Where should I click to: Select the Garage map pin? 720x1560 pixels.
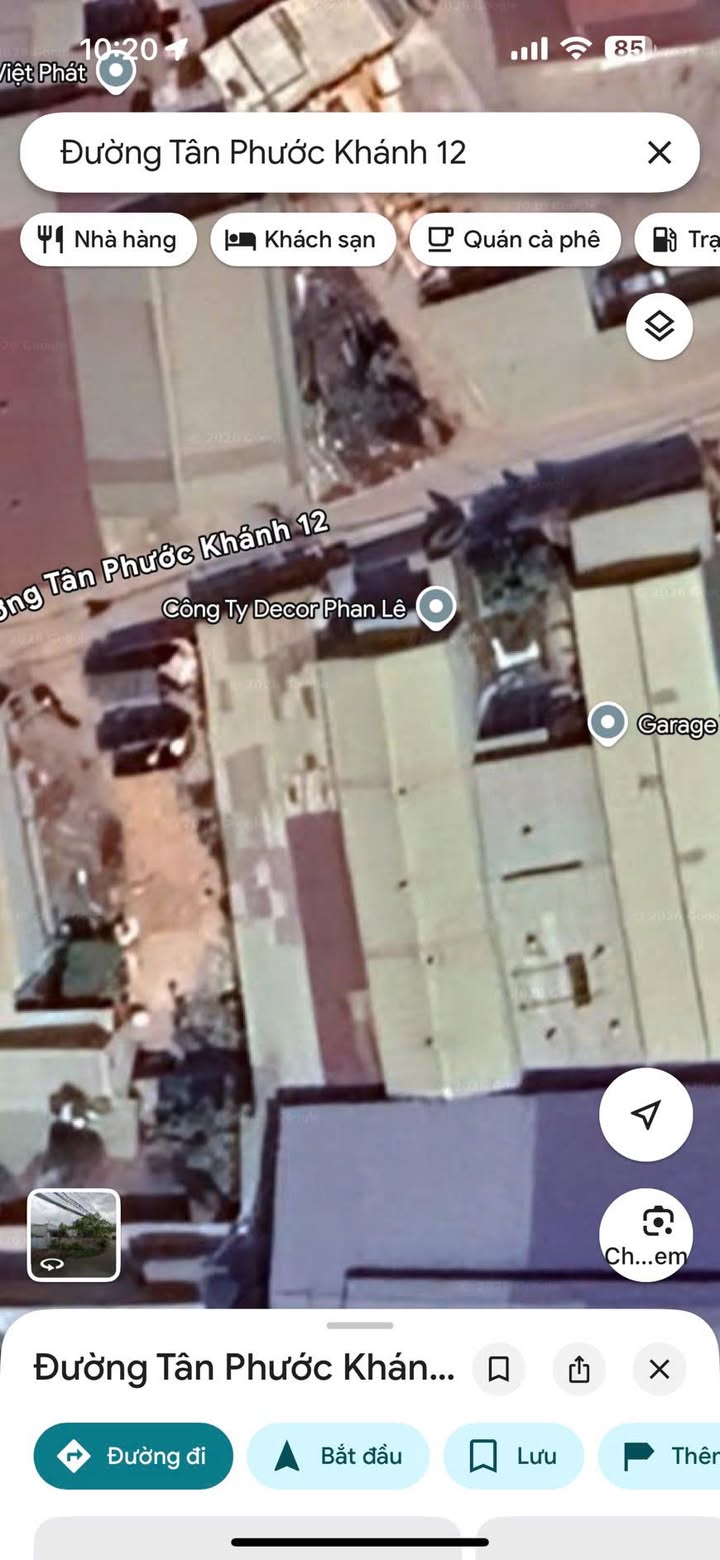click(607, 723)
